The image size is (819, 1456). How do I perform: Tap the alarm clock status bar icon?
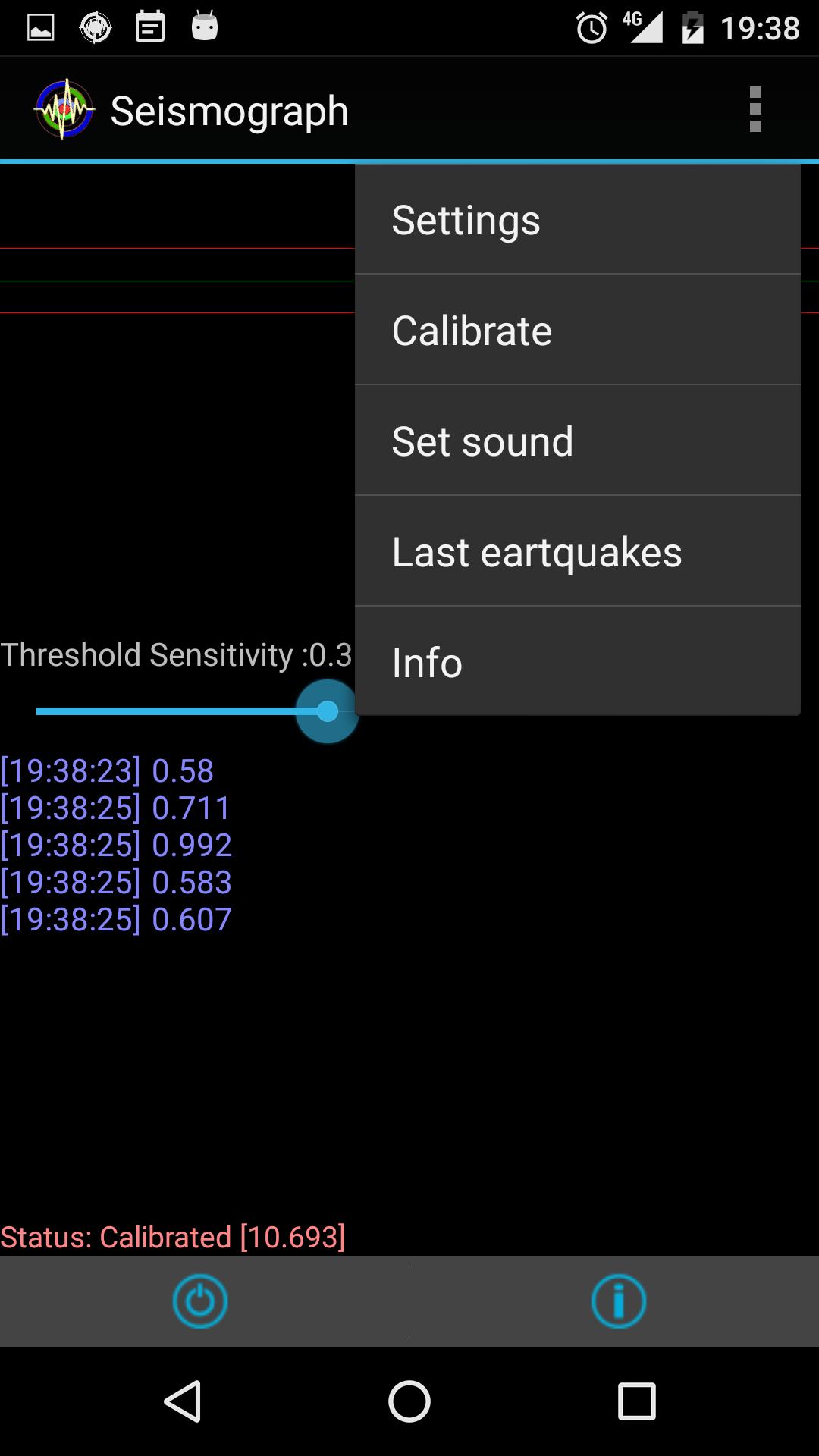tap(591, 27)
